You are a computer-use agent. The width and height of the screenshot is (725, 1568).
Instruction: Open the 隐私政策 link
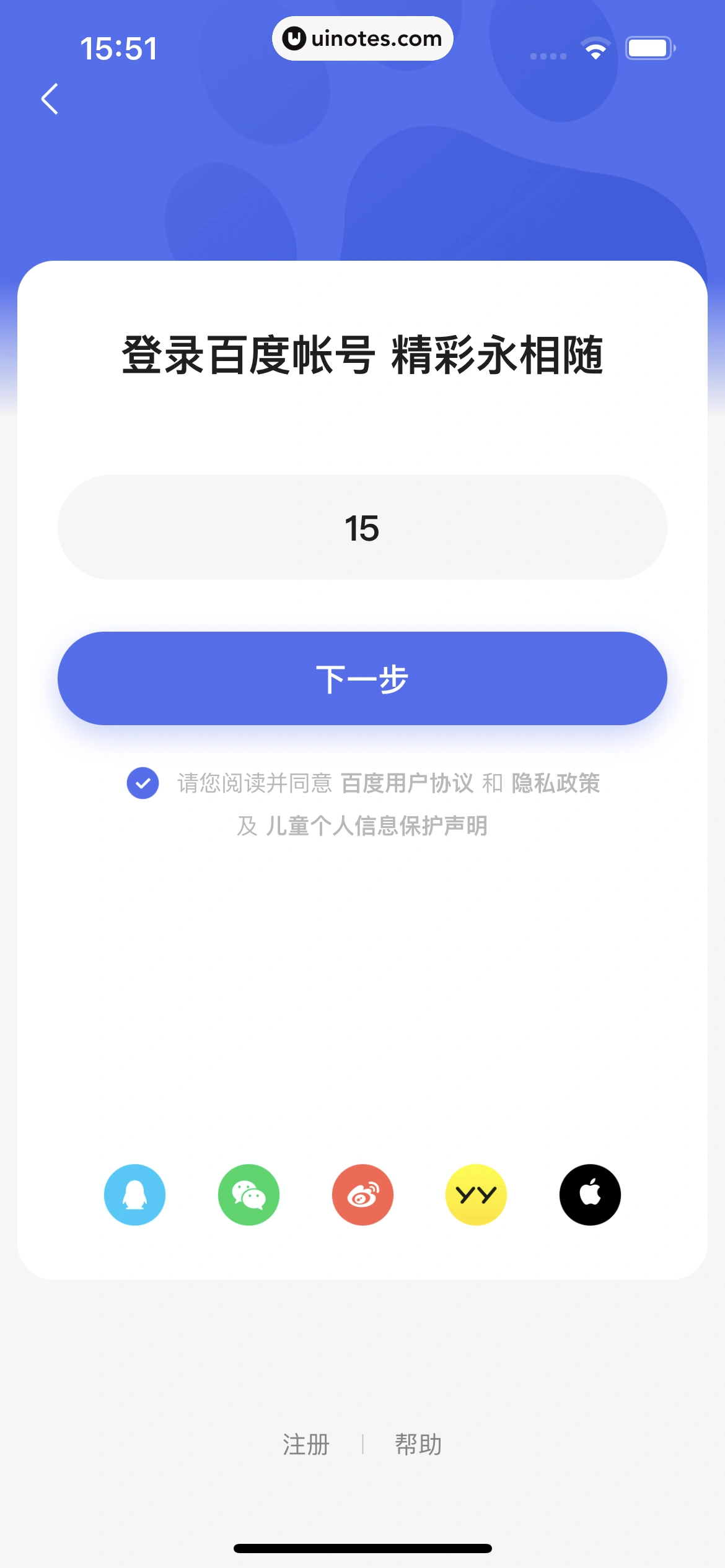556,783
